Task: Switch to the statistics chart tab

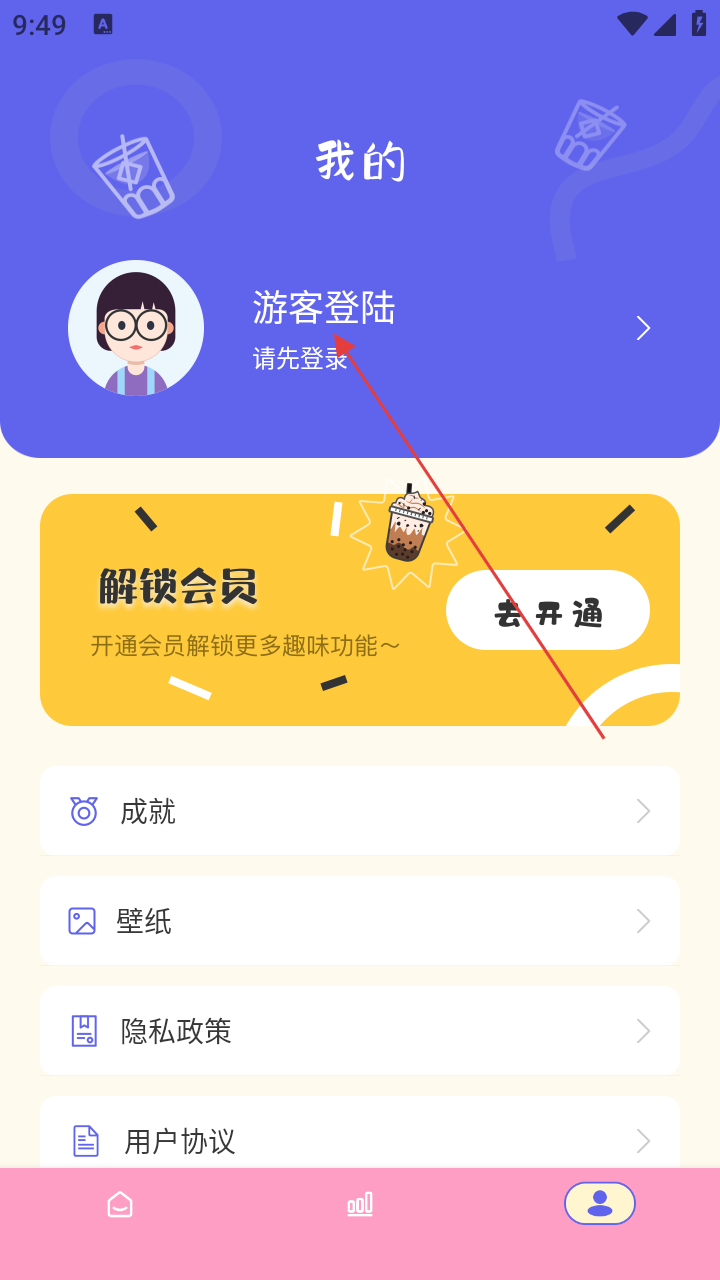Action: click(360, 1204)
